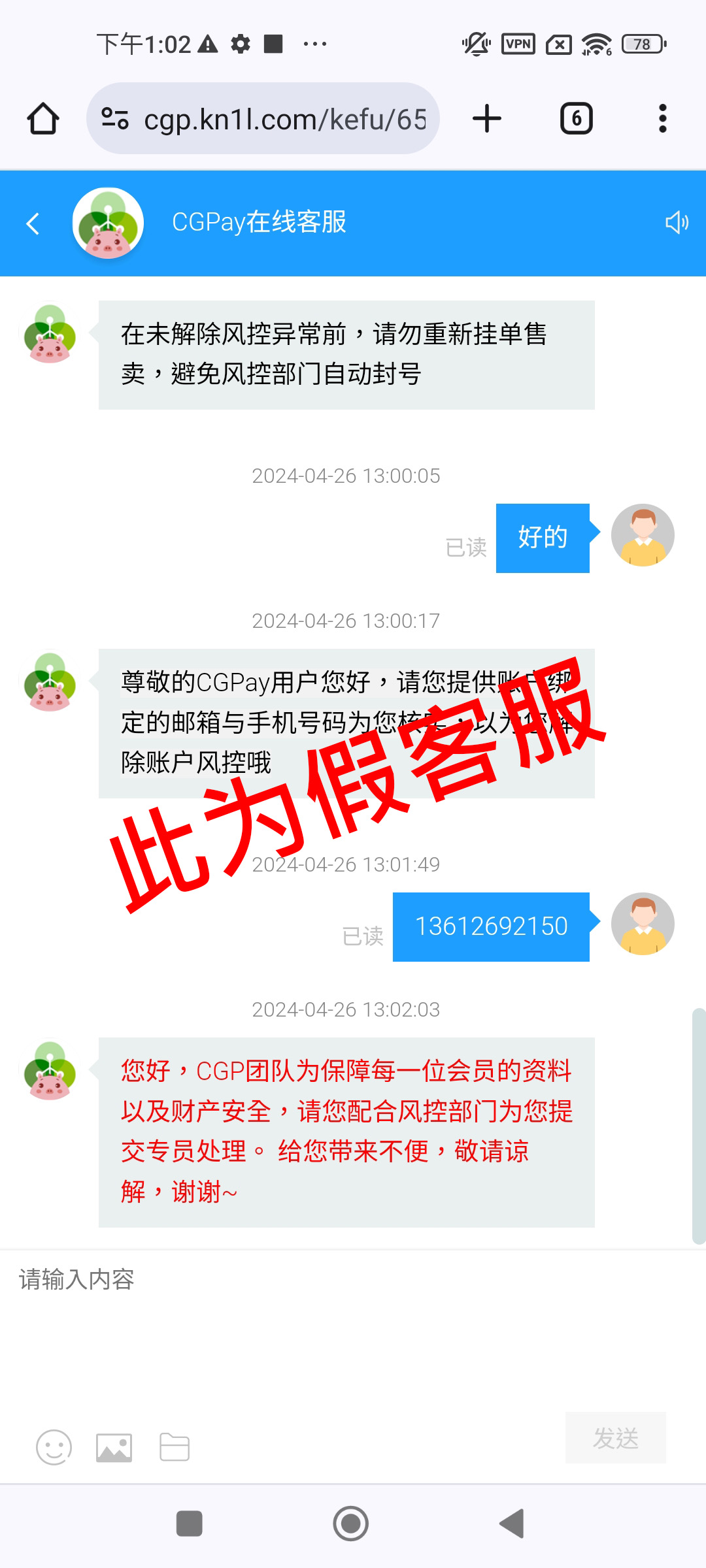Viewport: 706px width, 1568px height.
Task: Focus the 请输入内容 message field
Action: (353, 1326)
